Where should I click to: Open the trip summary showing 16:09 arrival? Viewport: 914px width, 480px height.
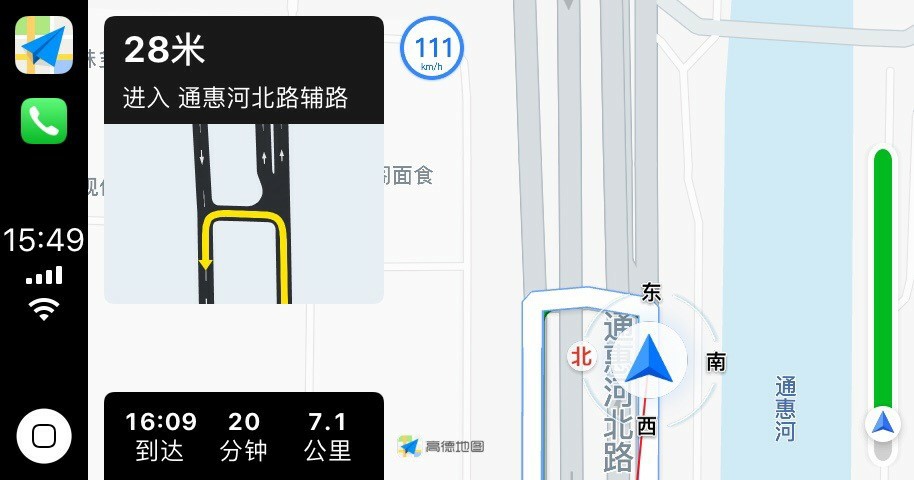(x=244, y=435)
